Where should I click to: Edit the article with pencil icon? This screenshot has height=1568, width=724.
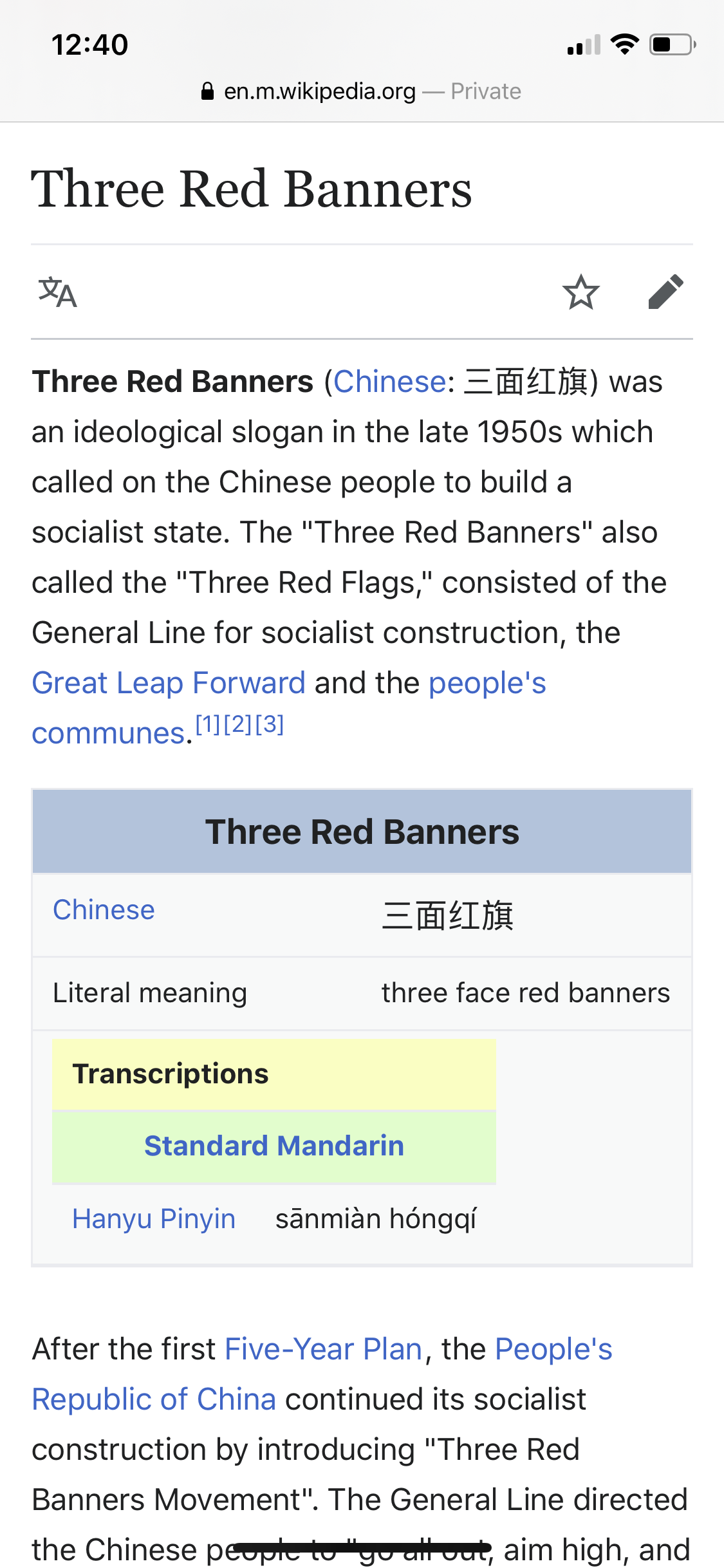pos(665,292)
